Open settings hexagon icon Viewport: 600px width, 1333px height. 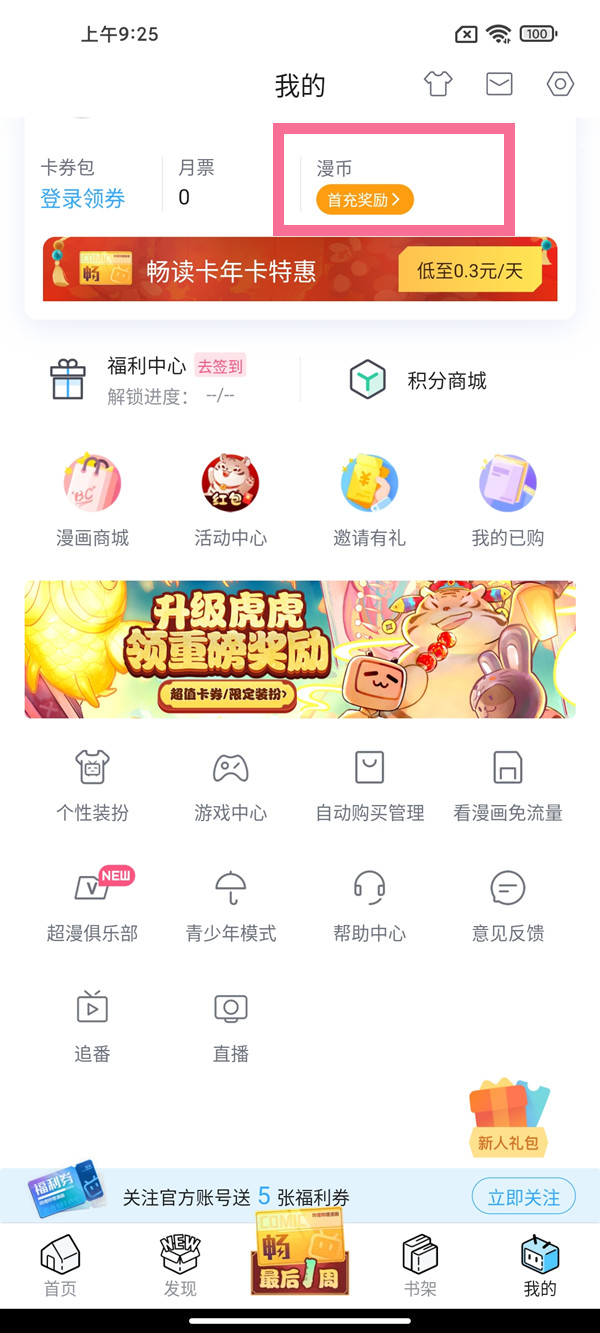coord(560,84)
